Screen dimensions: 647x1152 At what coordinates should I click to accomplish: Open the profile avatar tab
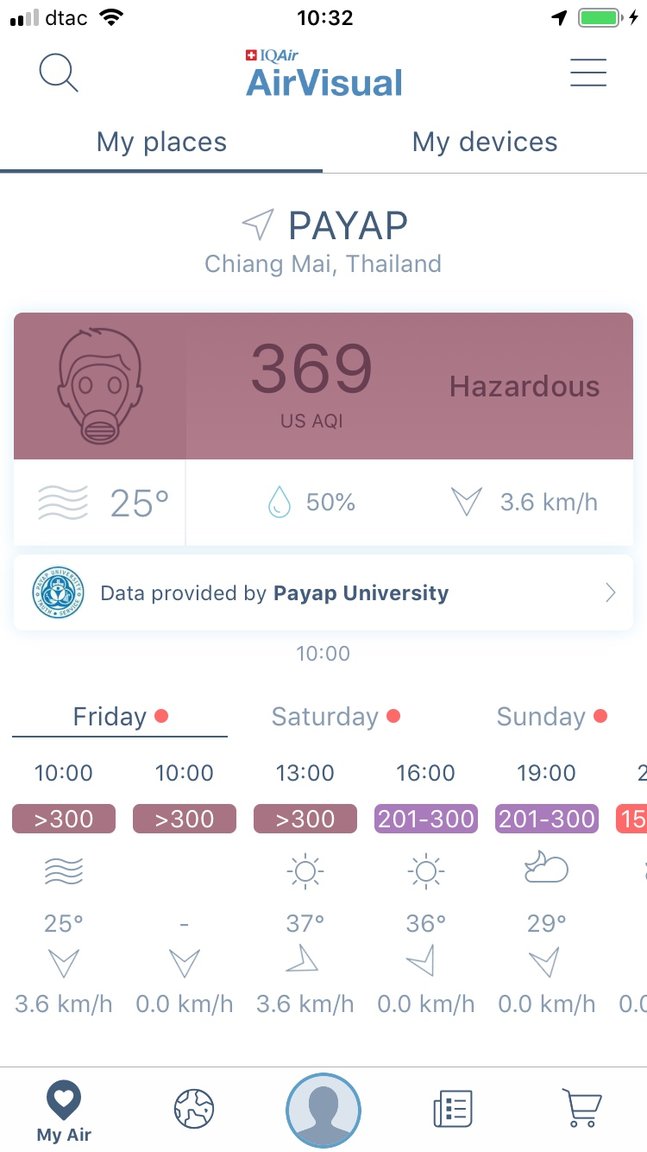(323, 1110)
